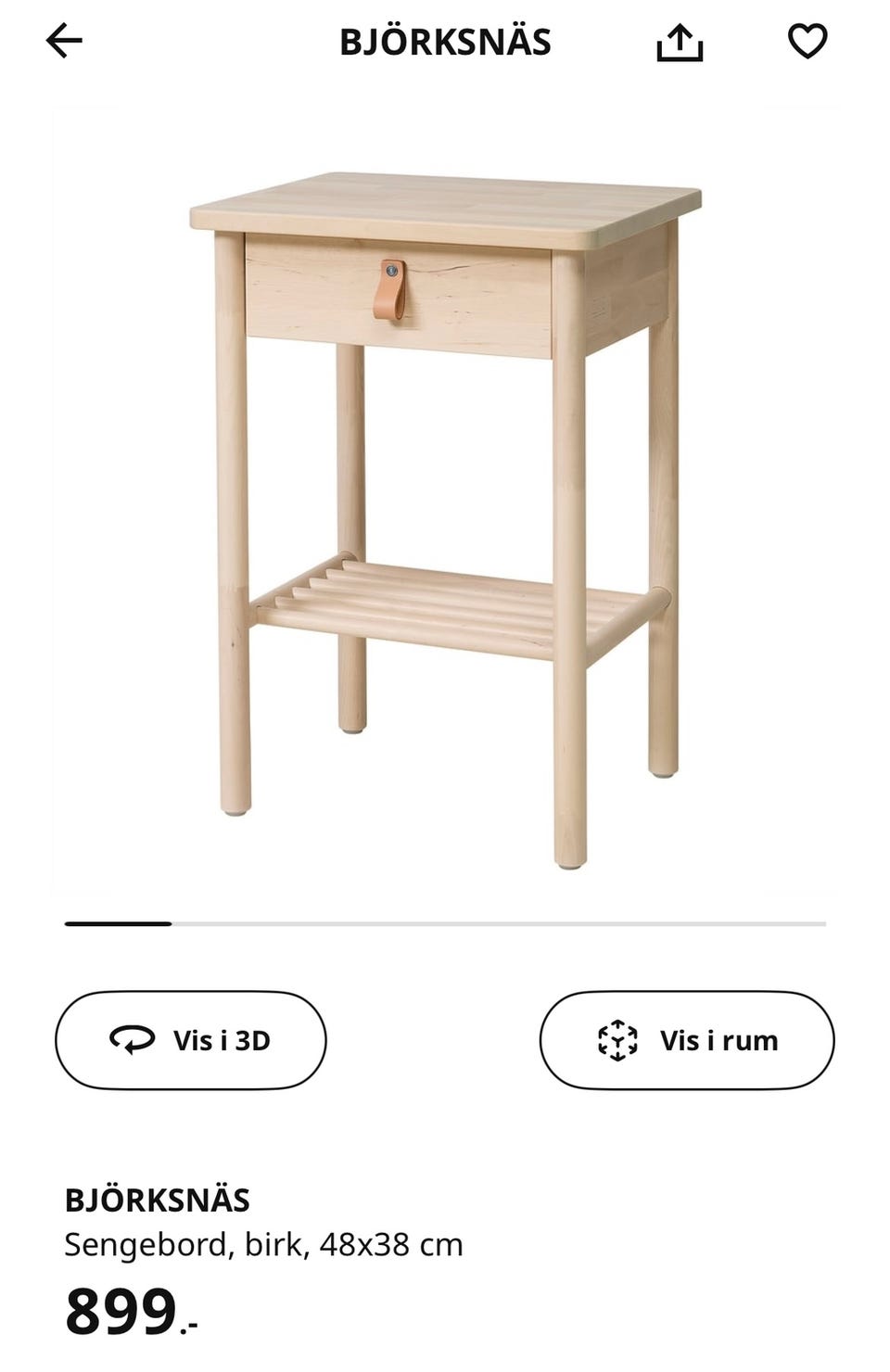890x1372 pixels.
Task: Click the product name BJÖRKSNÄS below the image
Action: (158, 1200)
